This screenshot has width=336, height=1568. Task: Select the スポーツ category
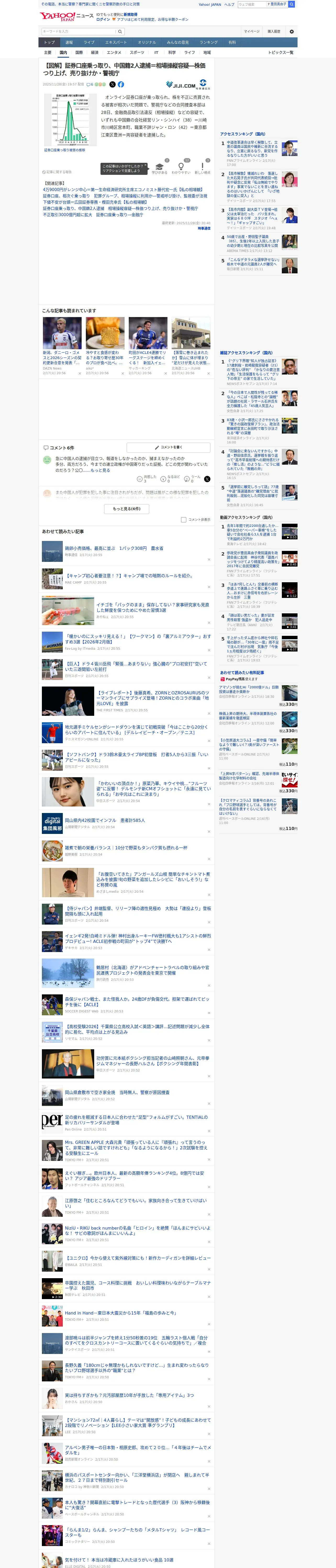tap(137, 52)
